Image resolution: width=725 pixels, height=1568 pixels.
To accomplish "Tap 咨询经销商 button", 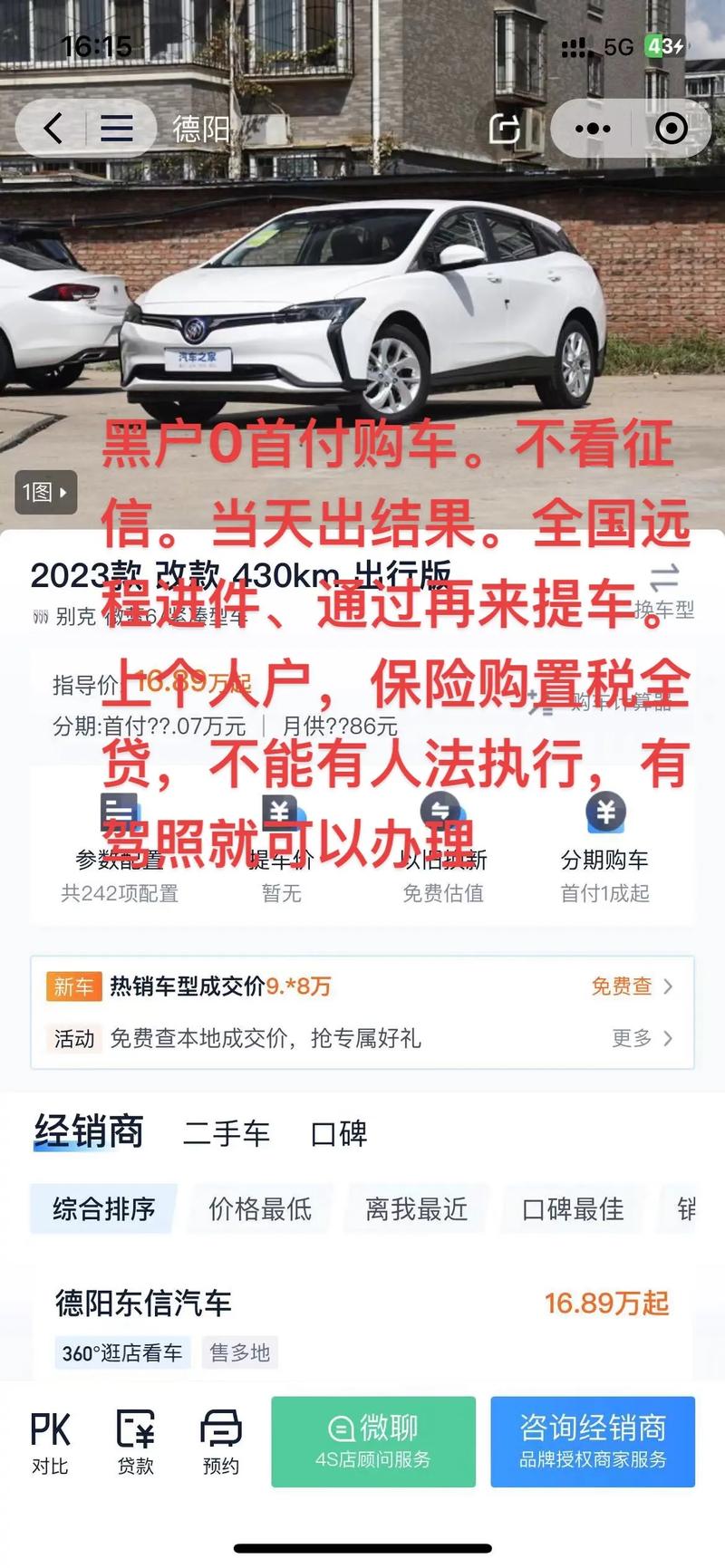I will pyautogui.click(x=593, y=1442).
